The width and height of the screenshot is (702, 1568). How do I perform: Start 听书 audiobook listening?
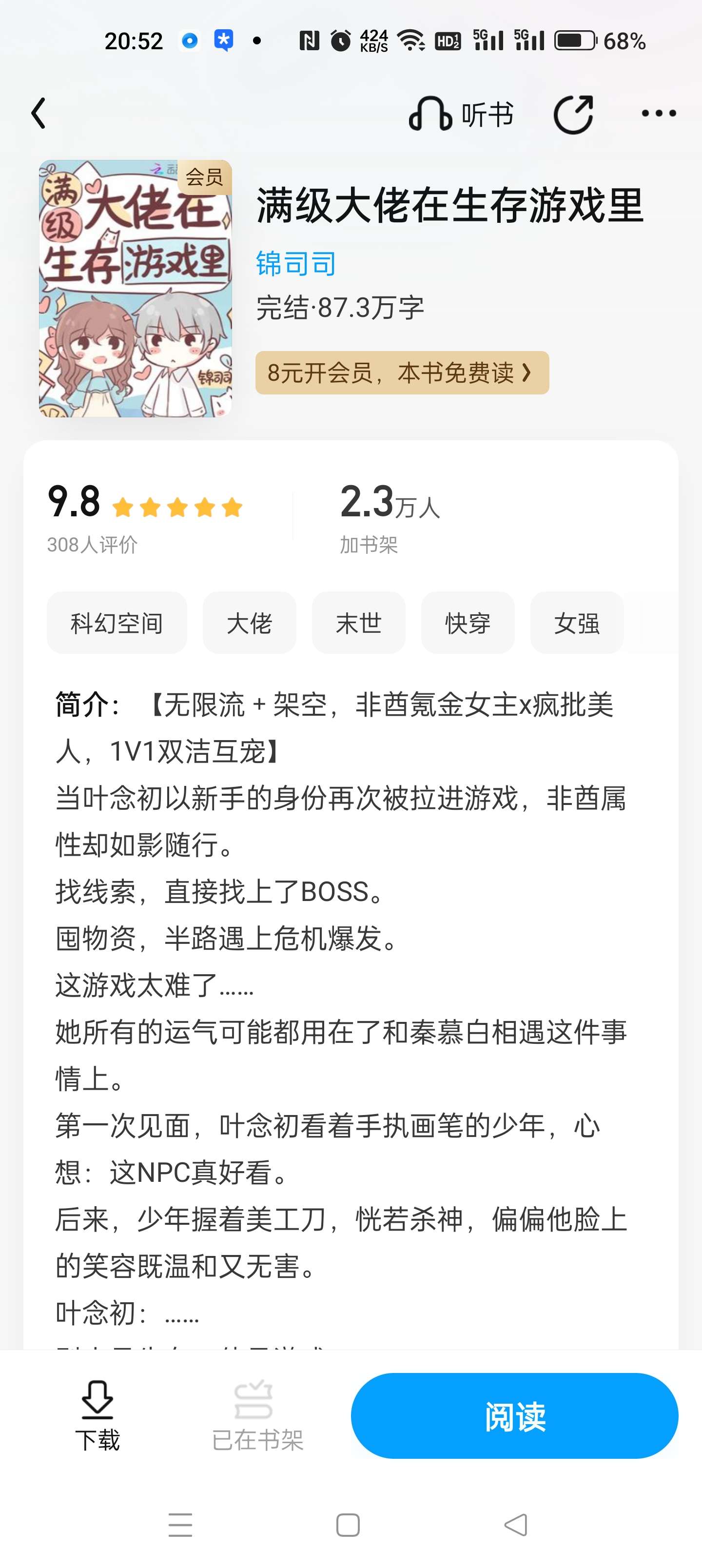[x=461, y=115]
